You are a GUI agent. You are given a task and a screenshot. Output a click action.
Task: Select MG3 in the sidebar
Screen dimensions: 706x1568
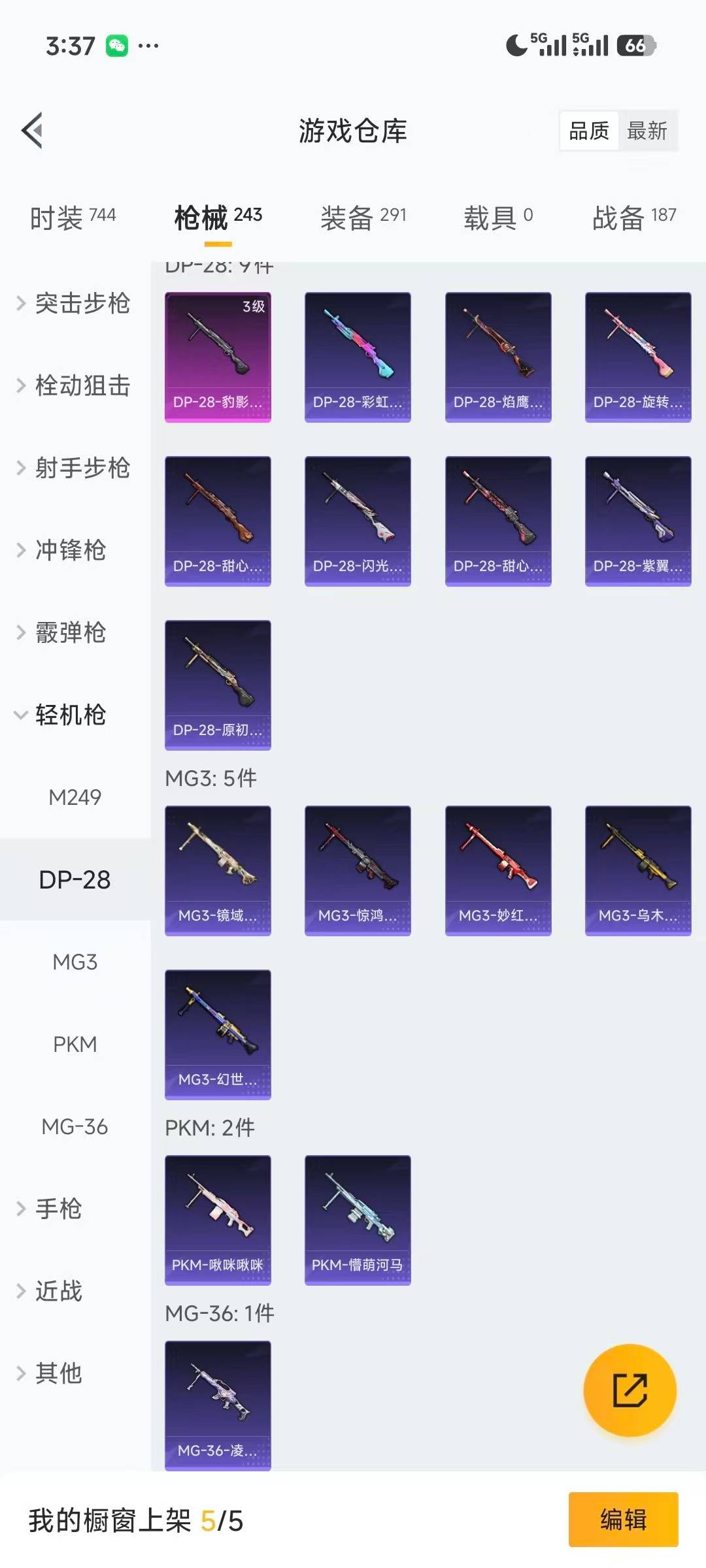point(74,962)
